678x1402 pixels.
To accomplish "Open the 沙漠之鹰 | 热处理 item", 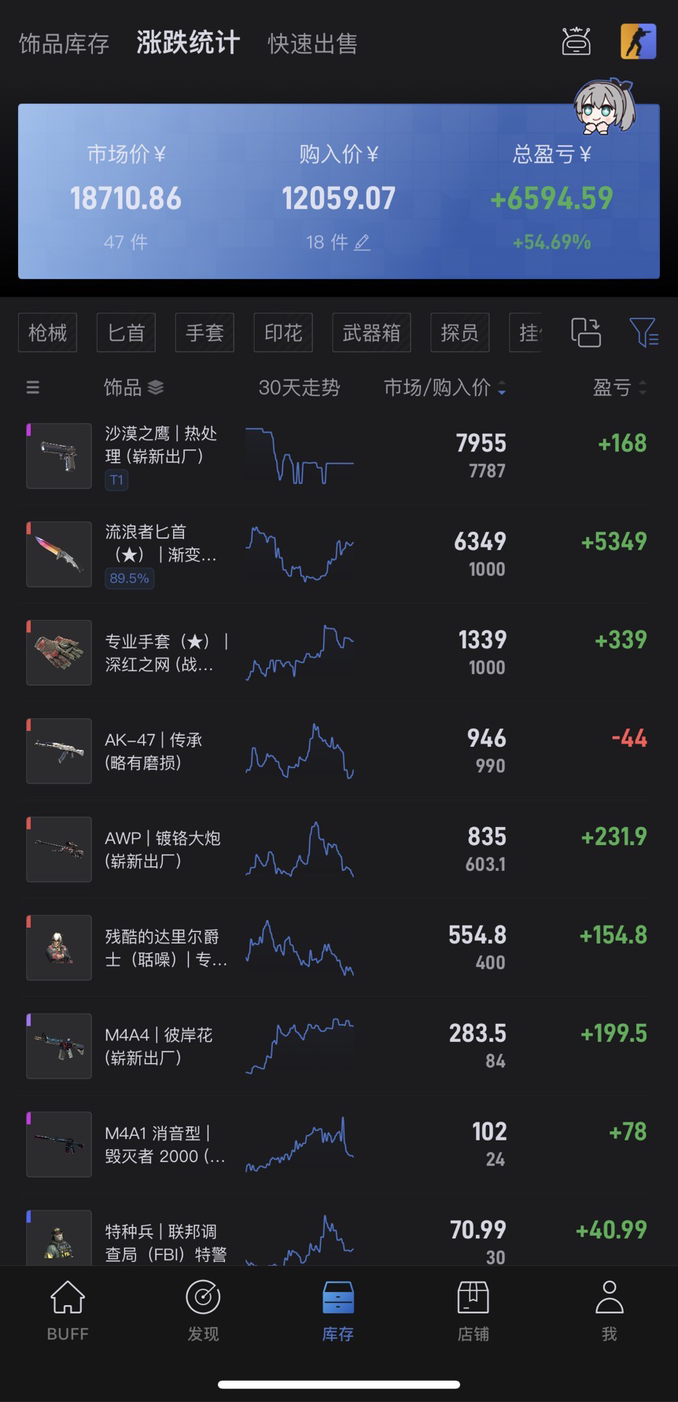I will [x=339, y=456].
